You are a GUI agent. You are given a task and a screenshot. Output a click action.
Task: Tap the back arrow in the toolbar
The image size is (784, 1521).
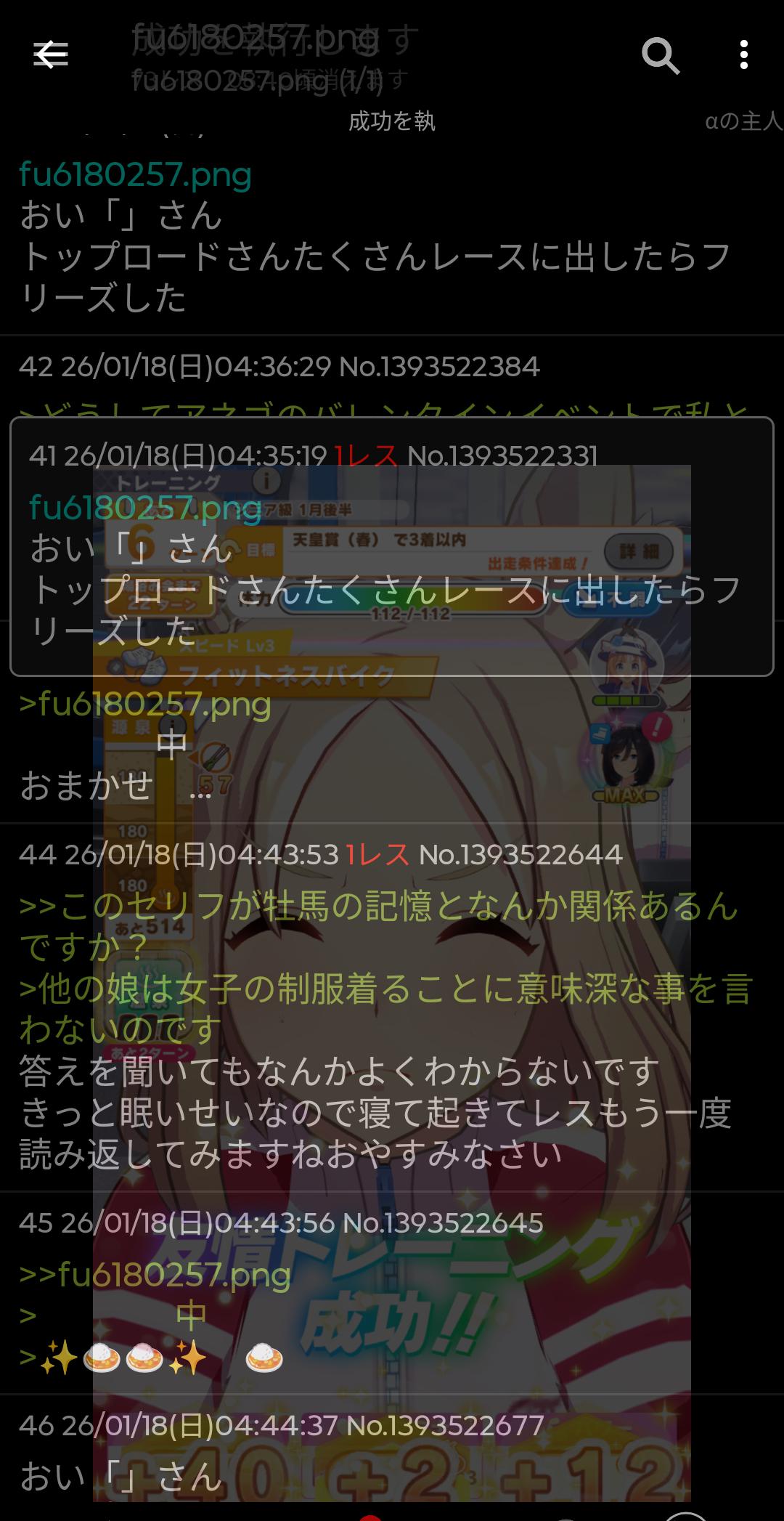point(51,54)
